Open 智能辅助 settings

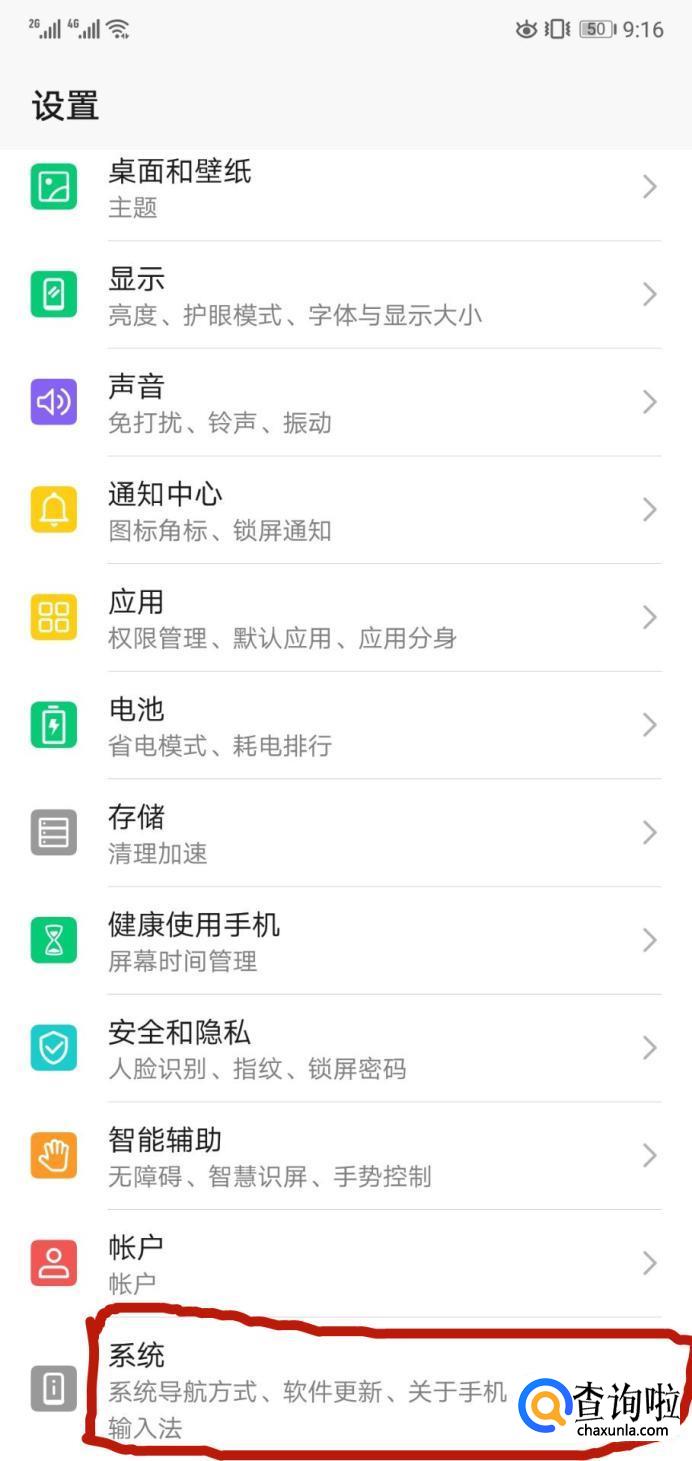point(345,1157)
